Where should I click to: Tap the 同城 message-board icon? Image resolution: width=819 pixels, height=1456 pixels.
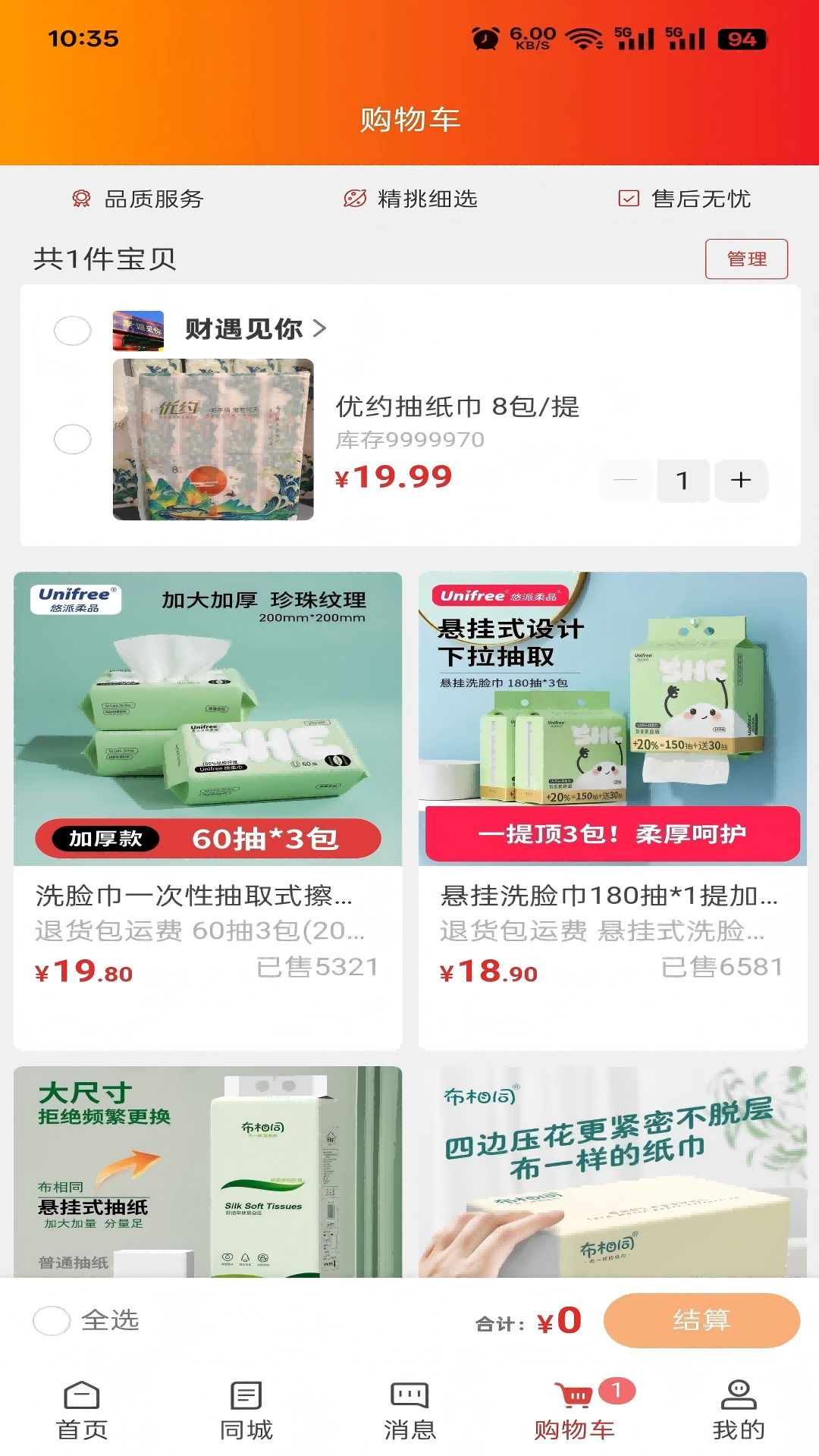pyautogui.click(x=244, y=1395)
